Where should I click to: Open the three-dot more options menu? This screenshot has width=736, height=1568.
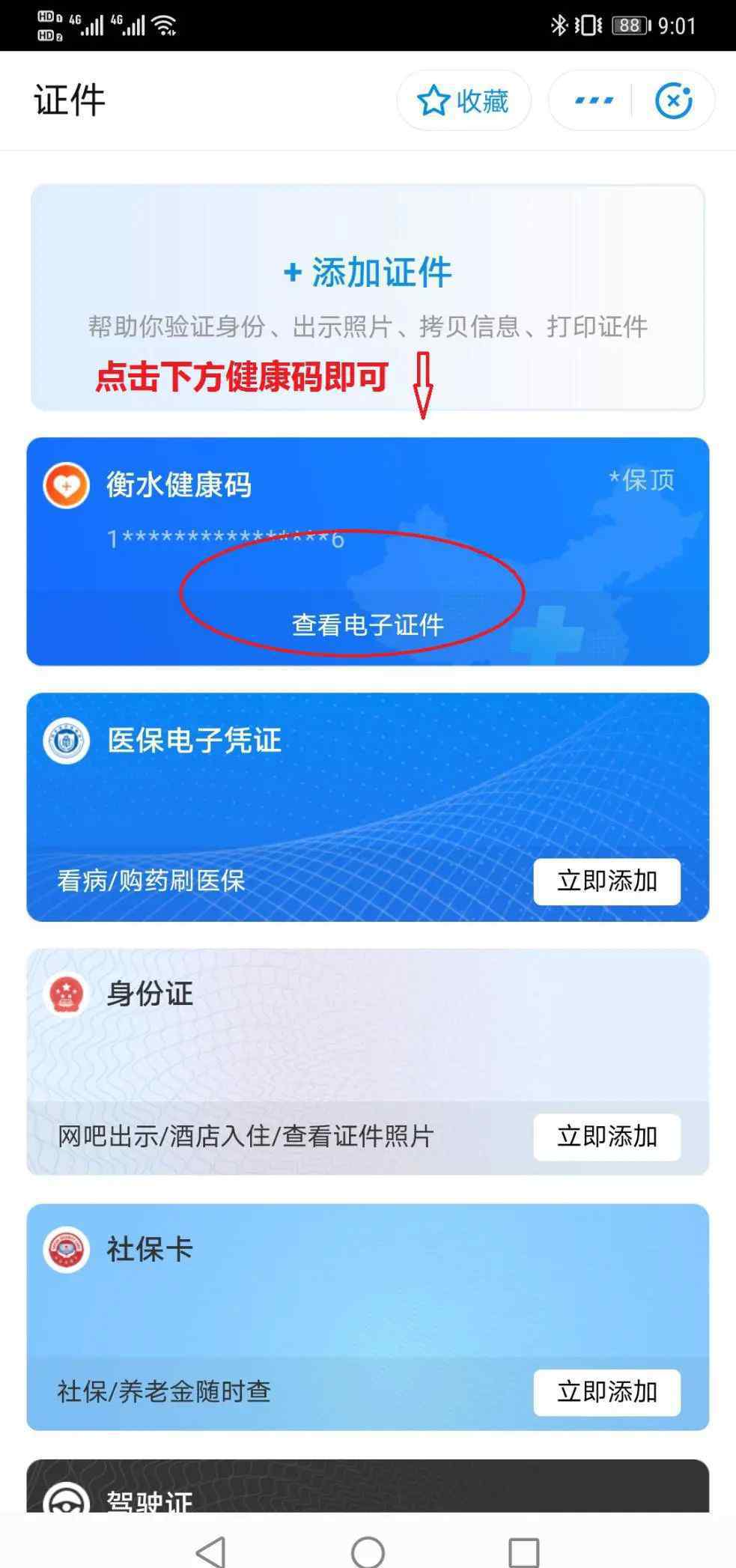click(594, 100)
